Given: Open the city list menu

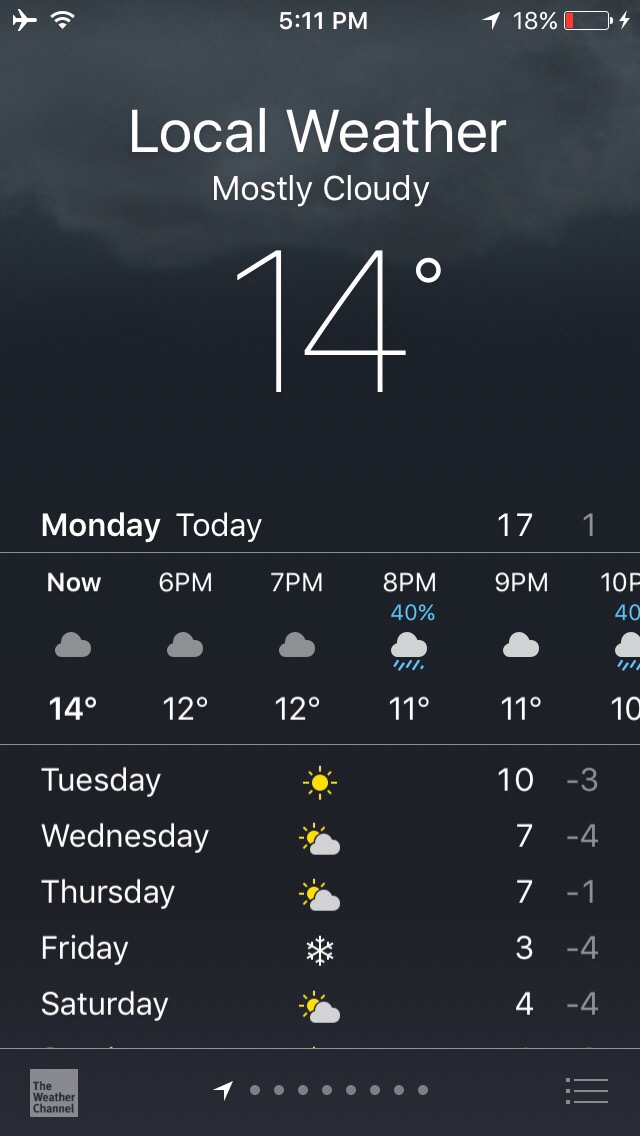Looking at the screenshot, I should tap(586, 1090).
